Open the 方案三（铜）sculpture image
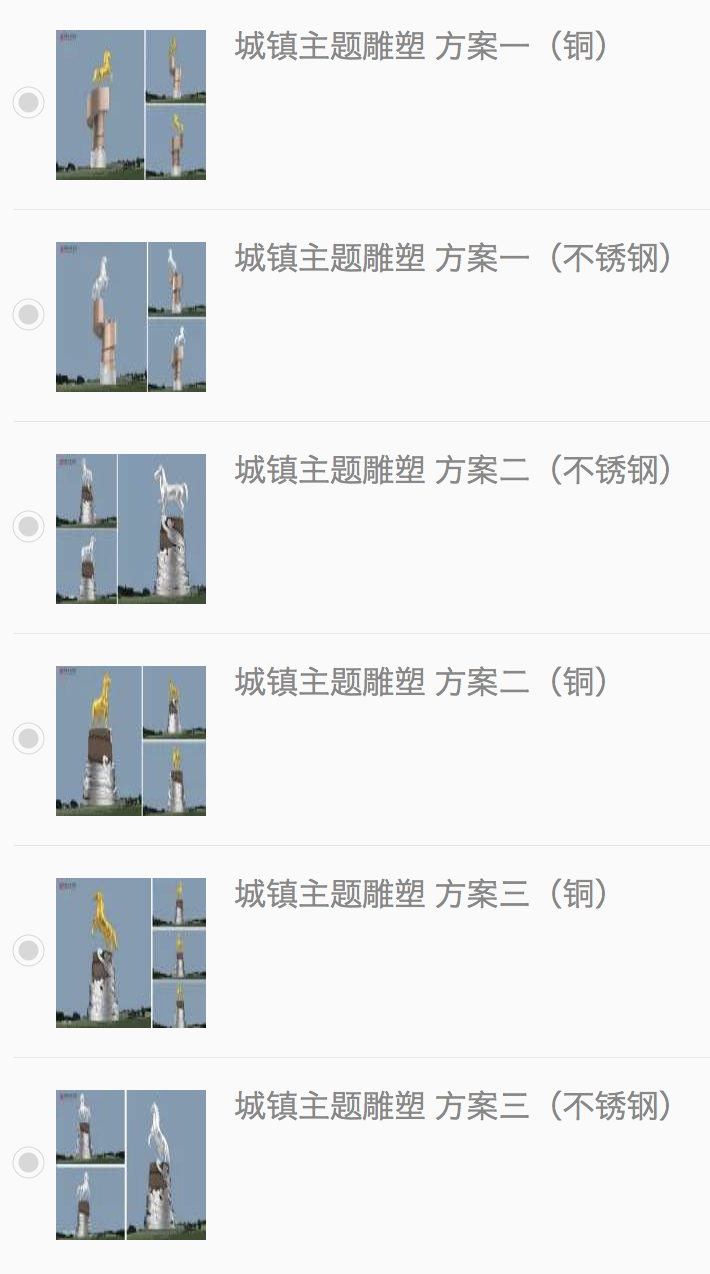The image size is (710, 1274). [x=131, y=952]
